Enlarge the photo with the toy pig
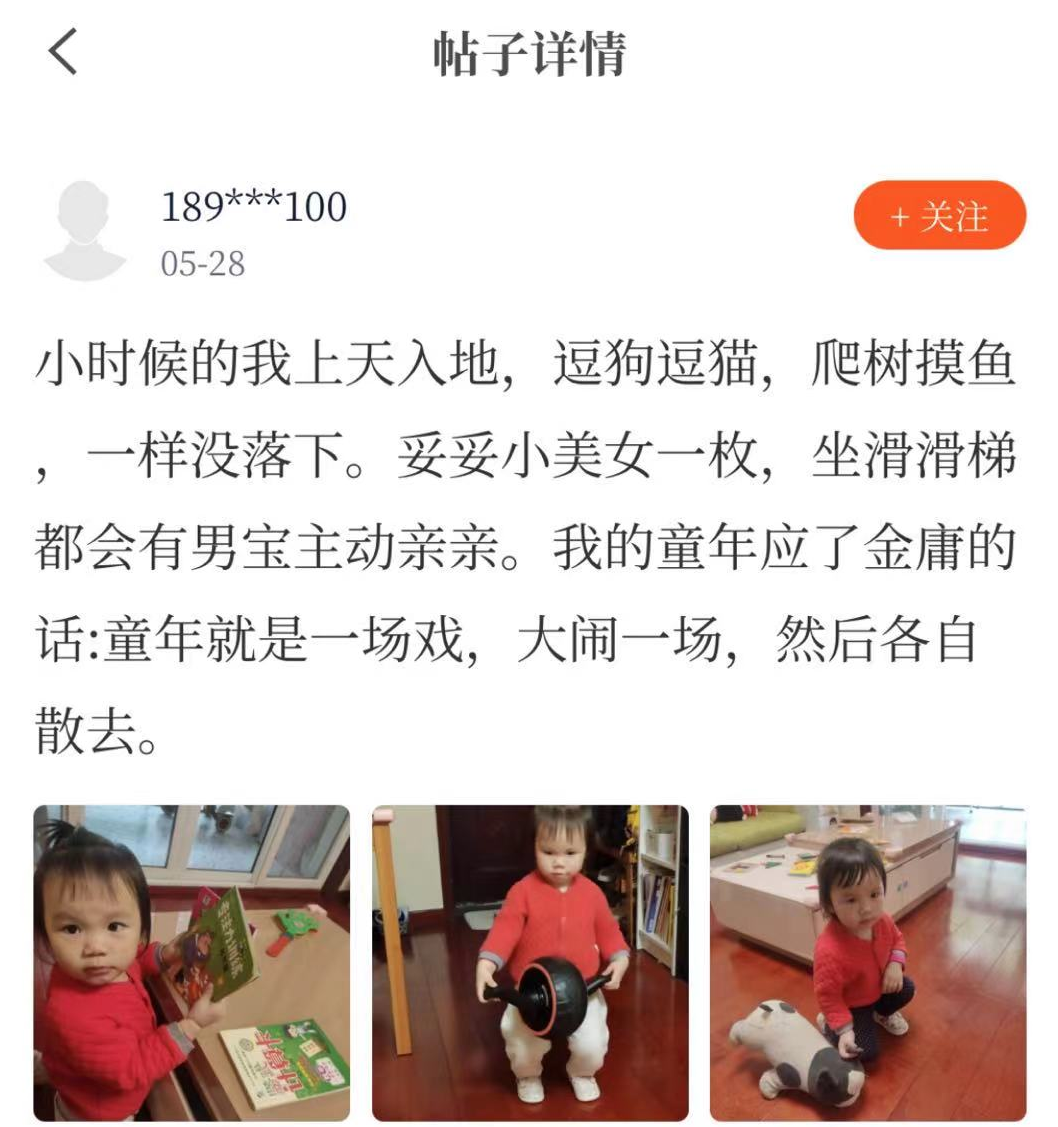This screenshot has height=1127, width=1058. click(868, 963)
